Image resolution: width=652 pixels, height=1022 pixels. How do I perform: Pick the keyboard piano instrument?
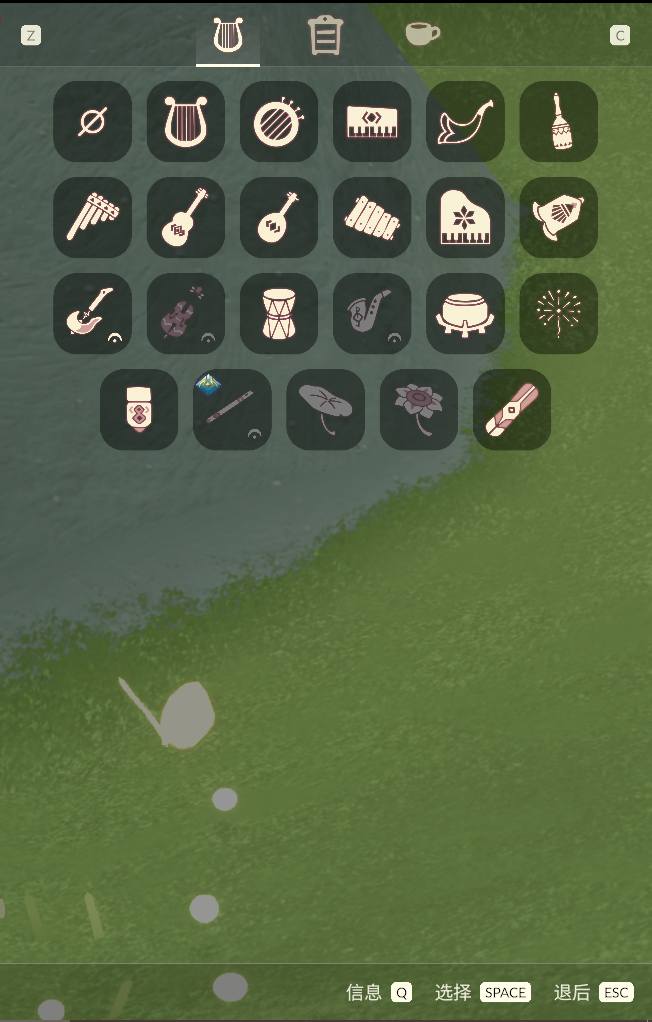click(x=372, y=122)
